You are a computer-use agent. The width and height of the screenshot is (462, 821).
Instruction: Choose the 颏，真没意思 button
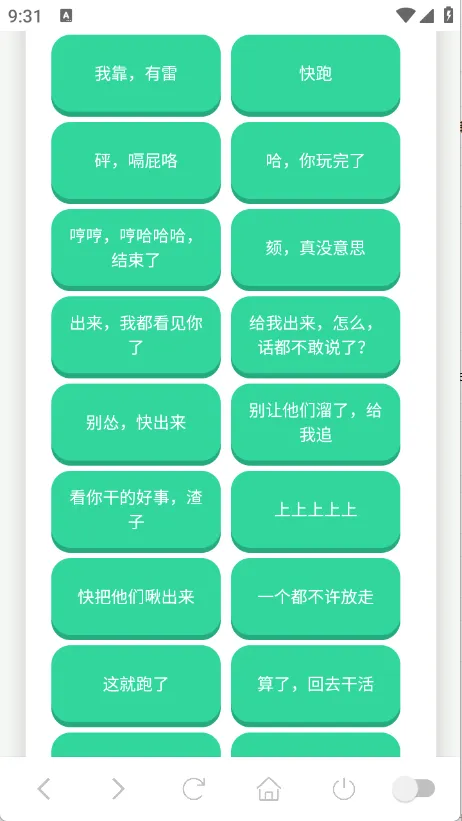(315, 249)
